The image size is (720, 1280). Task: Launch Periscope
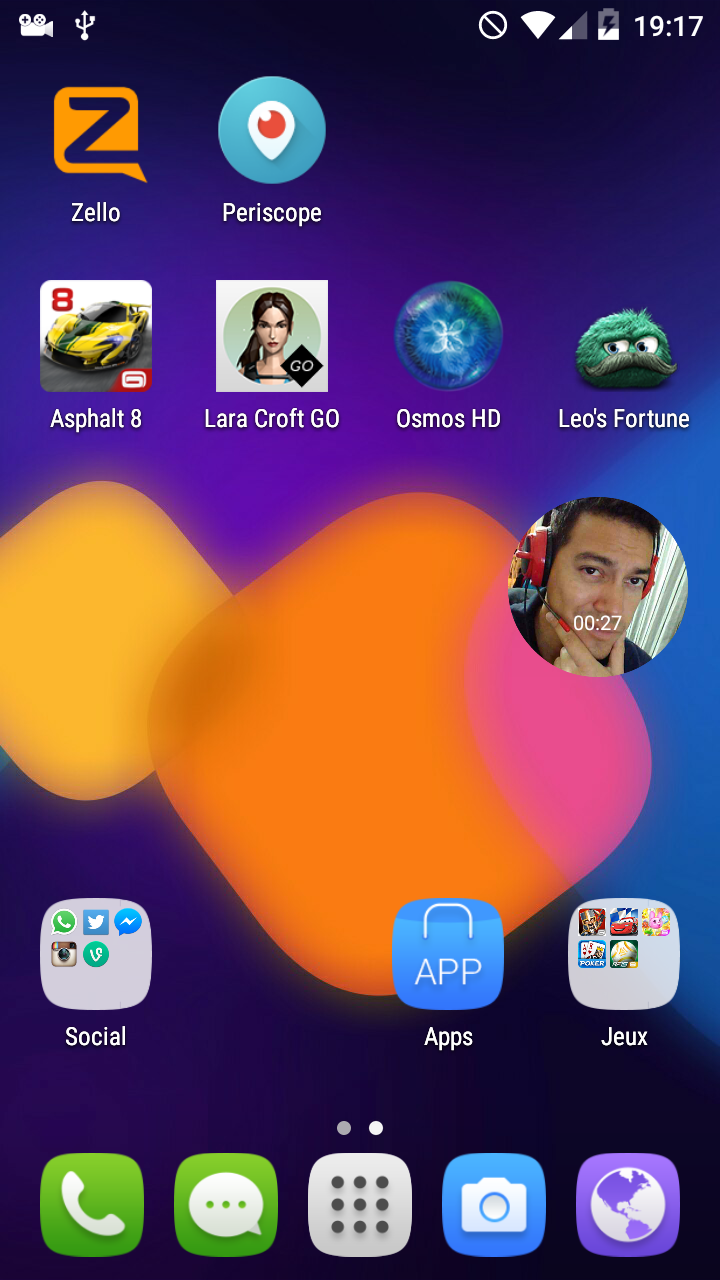272,131
